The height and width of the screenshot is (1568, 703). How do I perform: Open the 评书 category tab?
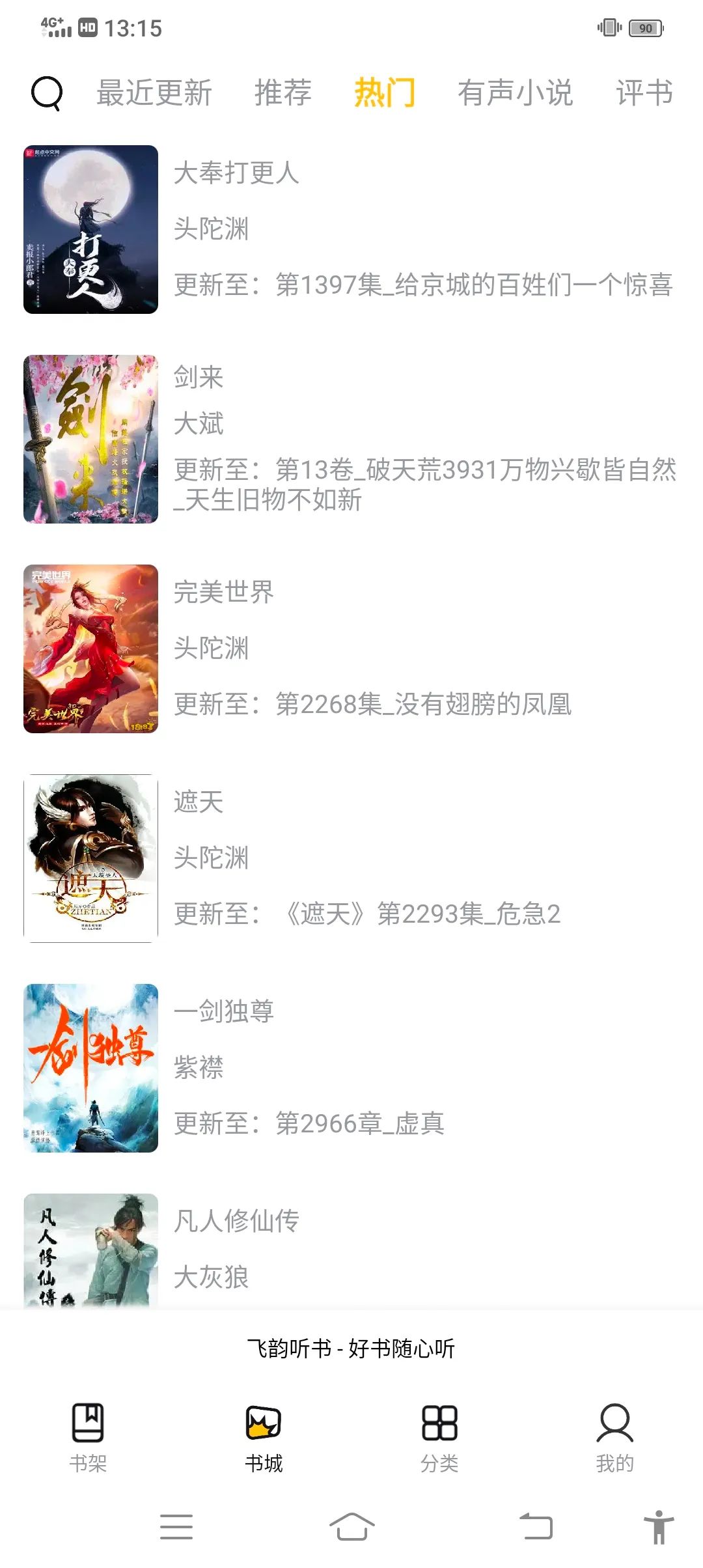[x=644, y=93]
